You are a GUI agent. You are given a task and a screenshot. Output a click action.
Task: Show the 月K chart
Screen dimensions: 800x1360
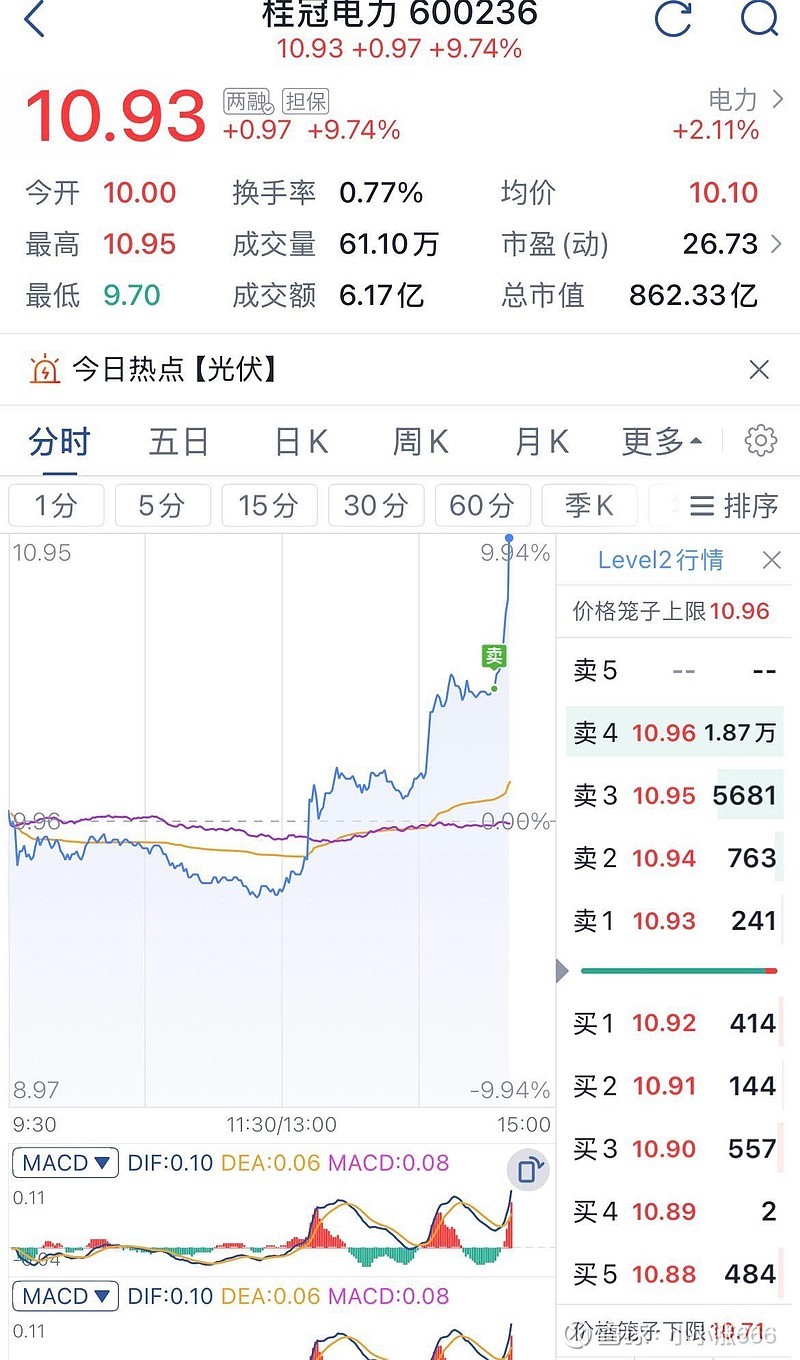click(x=541, y=441)
